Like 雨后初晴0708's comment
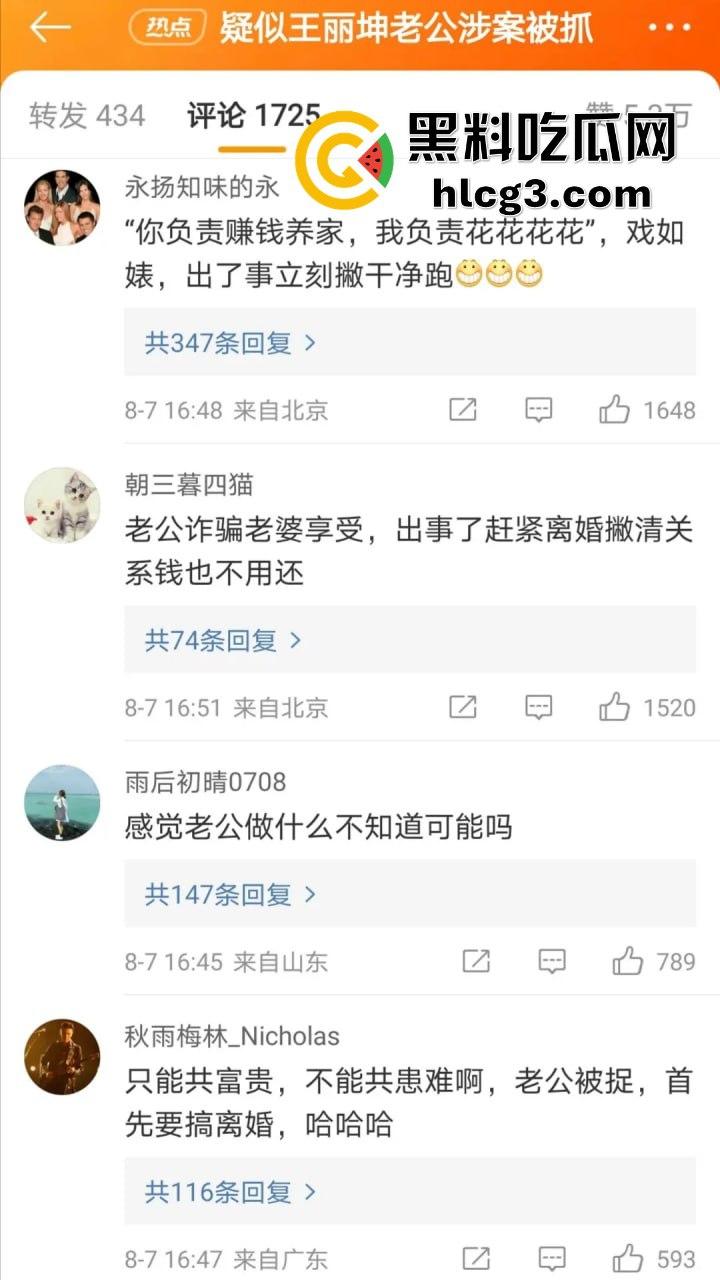The height and width of the screenshot is (1280, 720). (628, 962)
